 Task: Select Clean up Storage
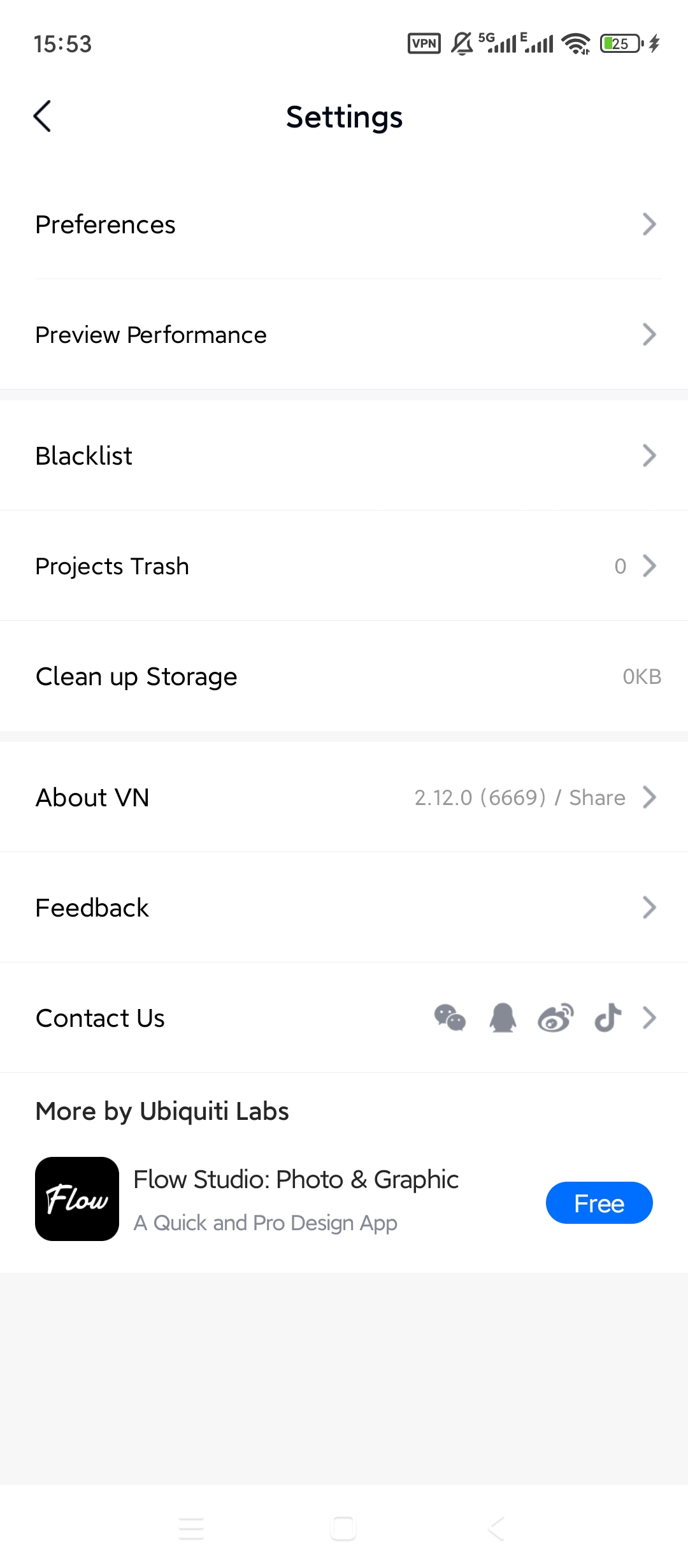coord(344,676)
